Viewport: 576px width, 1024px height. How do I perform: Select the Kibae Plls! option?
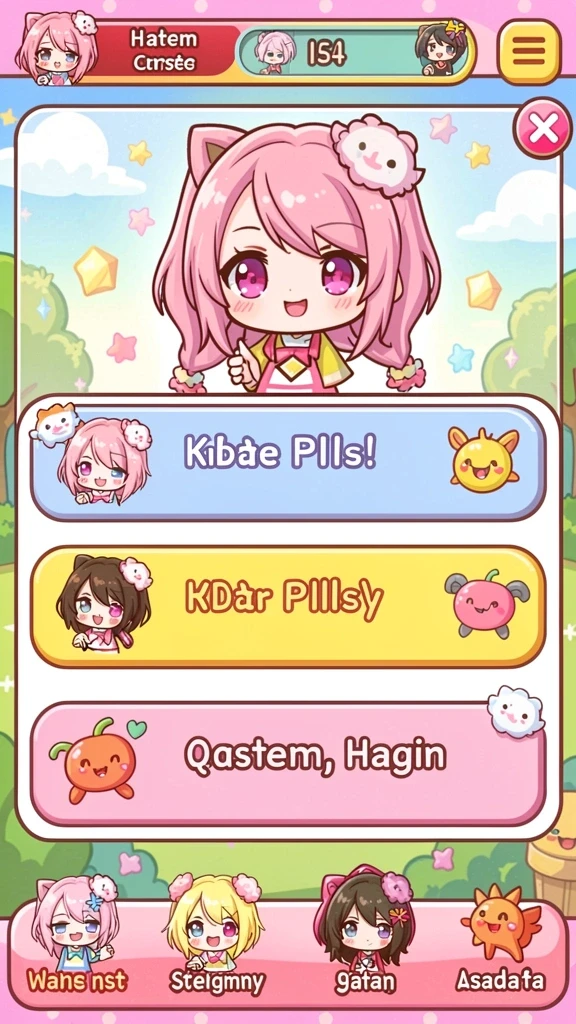pyautogui.click(x=288, y=462)
